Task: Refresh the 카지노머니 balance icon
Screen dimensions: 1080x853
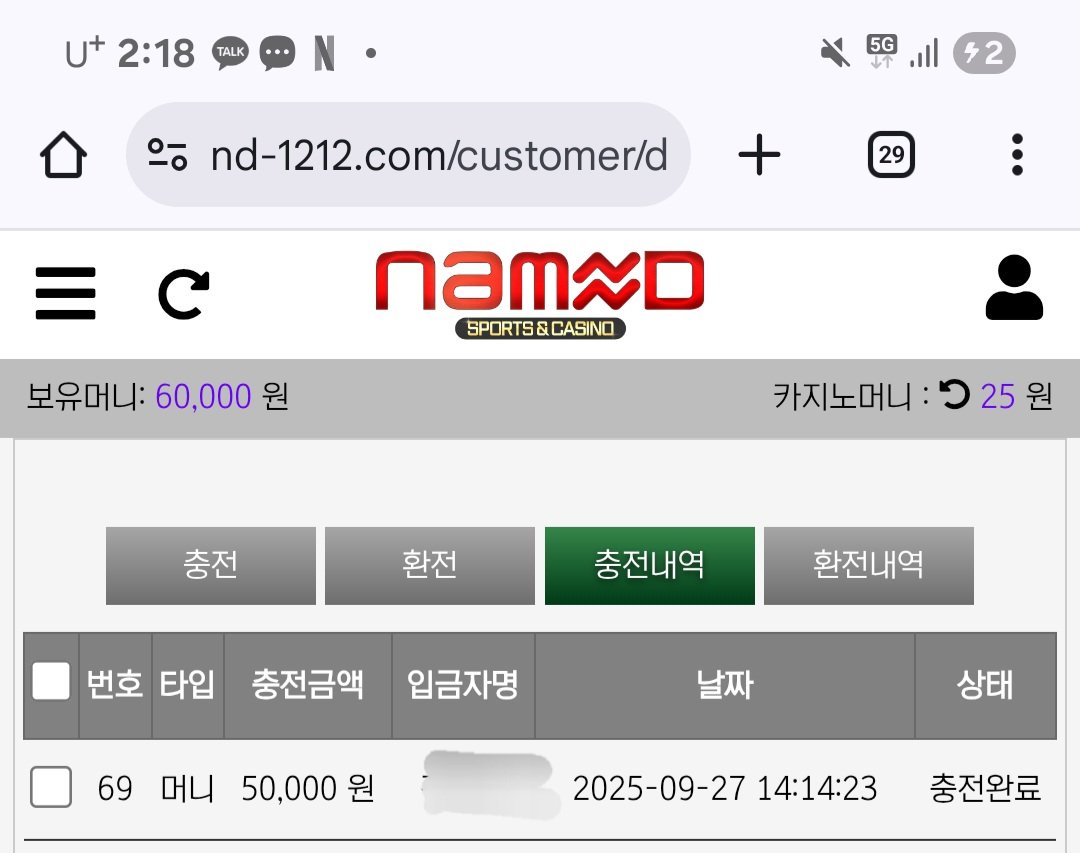Action: [955, 395]
